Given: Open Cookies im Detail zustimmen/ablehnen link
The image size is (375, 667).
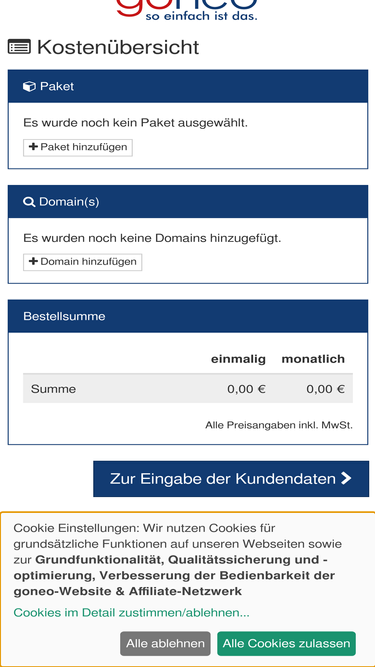Looking at the screenshot, I should [131, 613].
